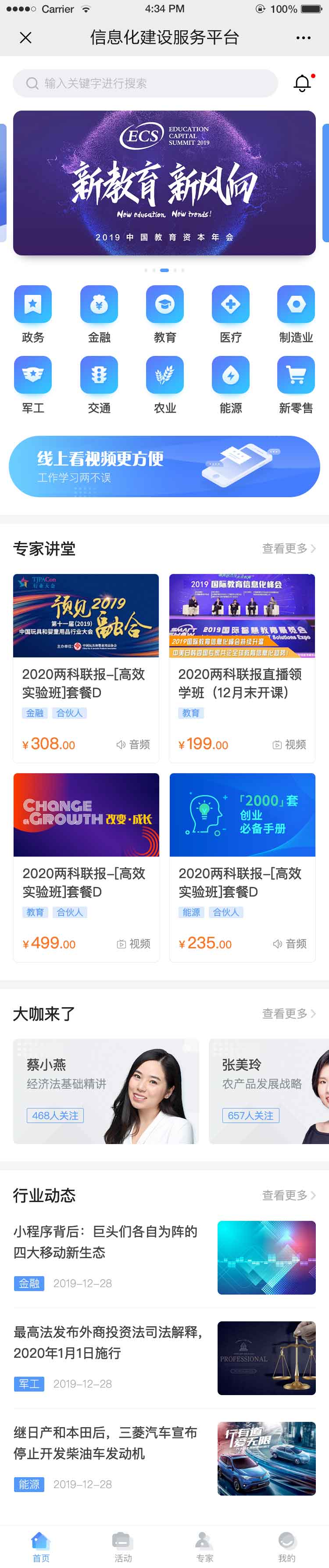The width and height of the screenshot is (329, 1568).
Task: Open the 新教育 新风向 banner
Action: pyautogui.click(x=164, y=183)
